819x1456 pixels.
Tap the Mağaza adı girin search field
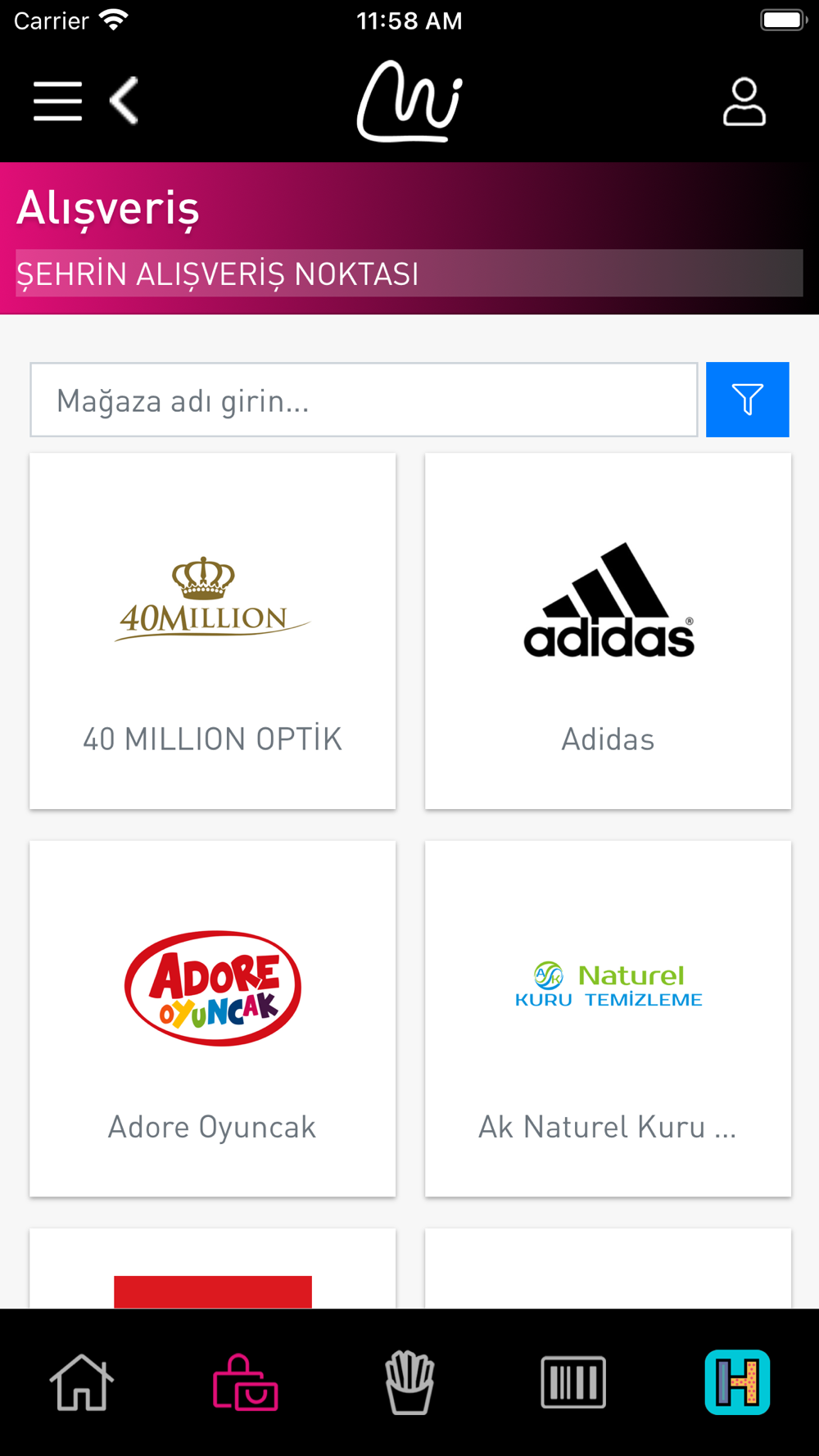pyautogui.click(x=364, y=400)
